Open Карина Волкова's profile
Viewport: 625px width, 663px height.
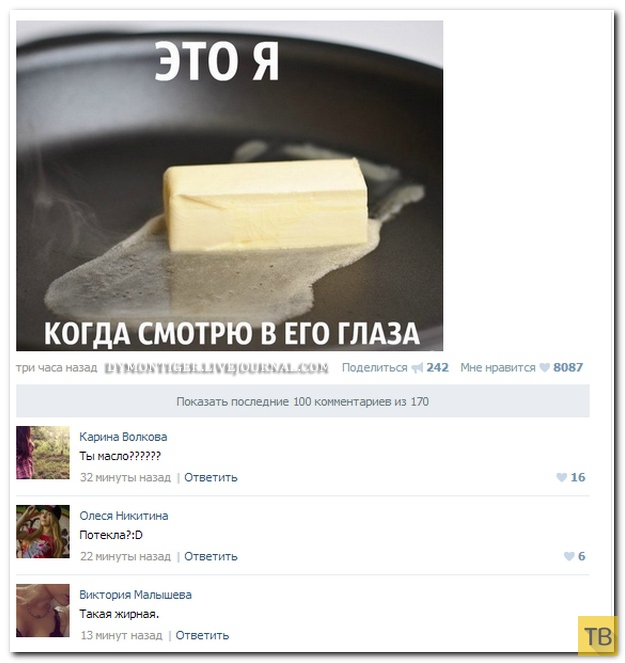point(123,437)
